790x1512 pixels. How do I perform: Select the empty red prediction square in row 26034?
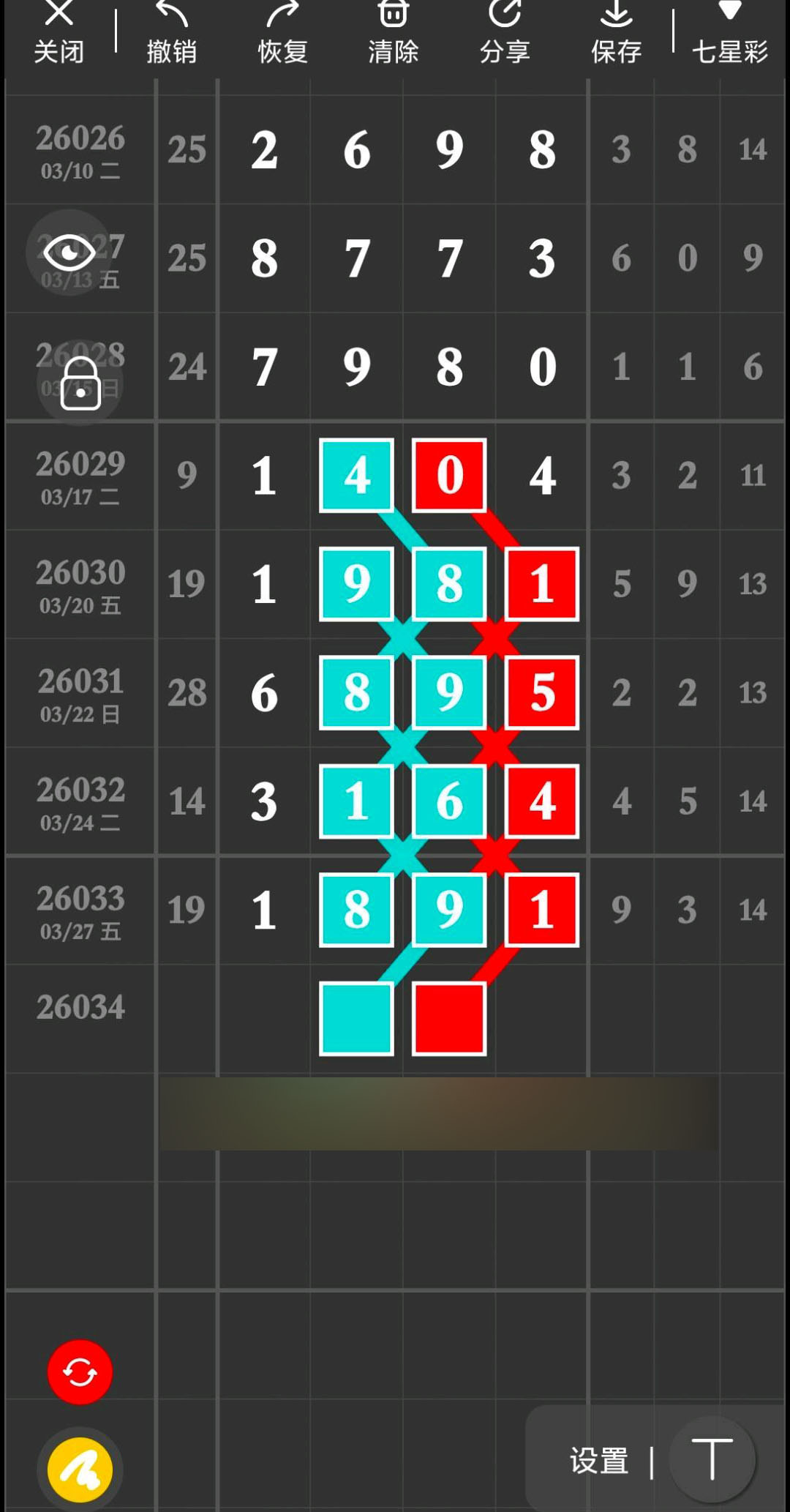(x=448, y=1017)
